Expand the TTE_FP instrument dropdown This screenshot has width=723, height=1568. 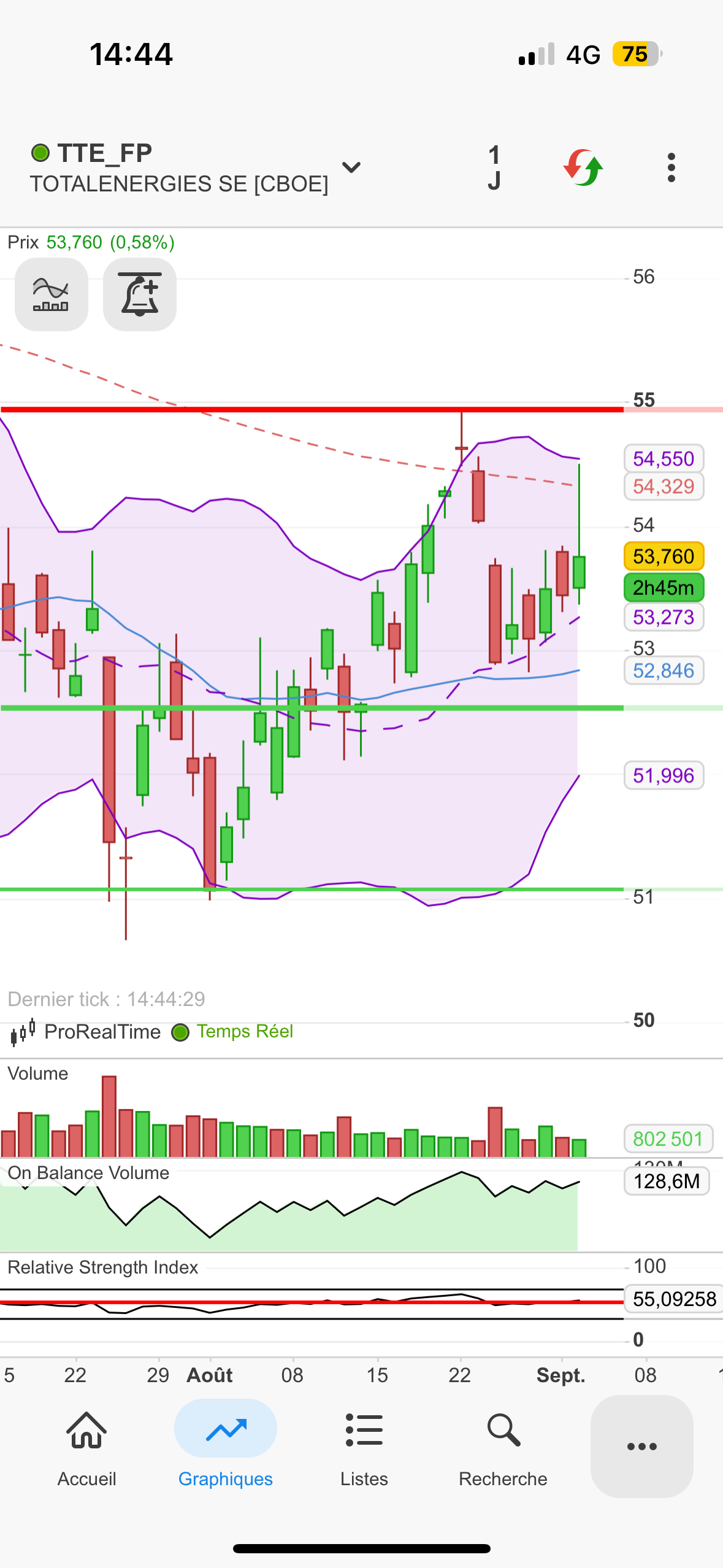[x=351, y=167]
